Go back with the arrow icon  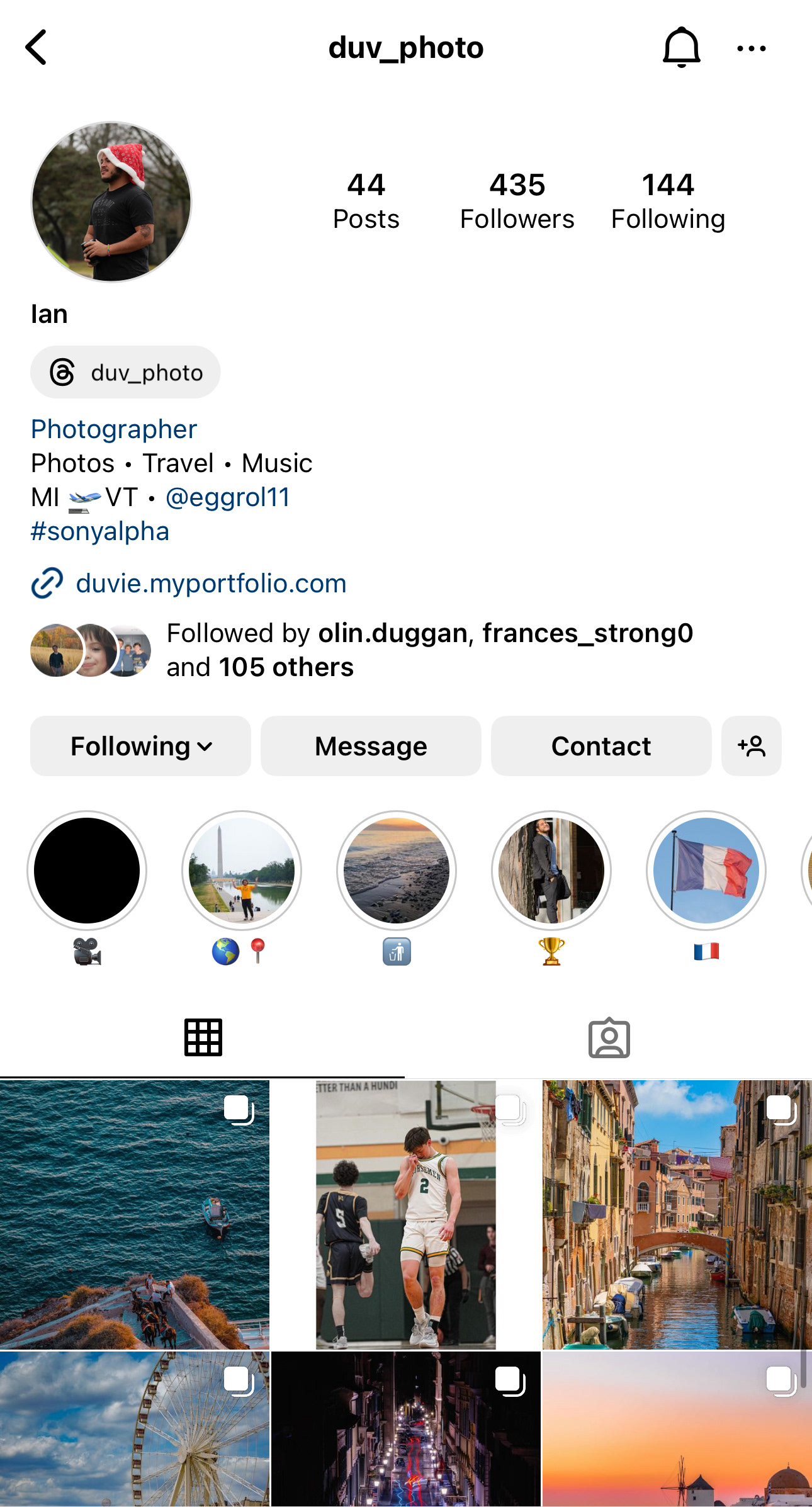point(37,47)
